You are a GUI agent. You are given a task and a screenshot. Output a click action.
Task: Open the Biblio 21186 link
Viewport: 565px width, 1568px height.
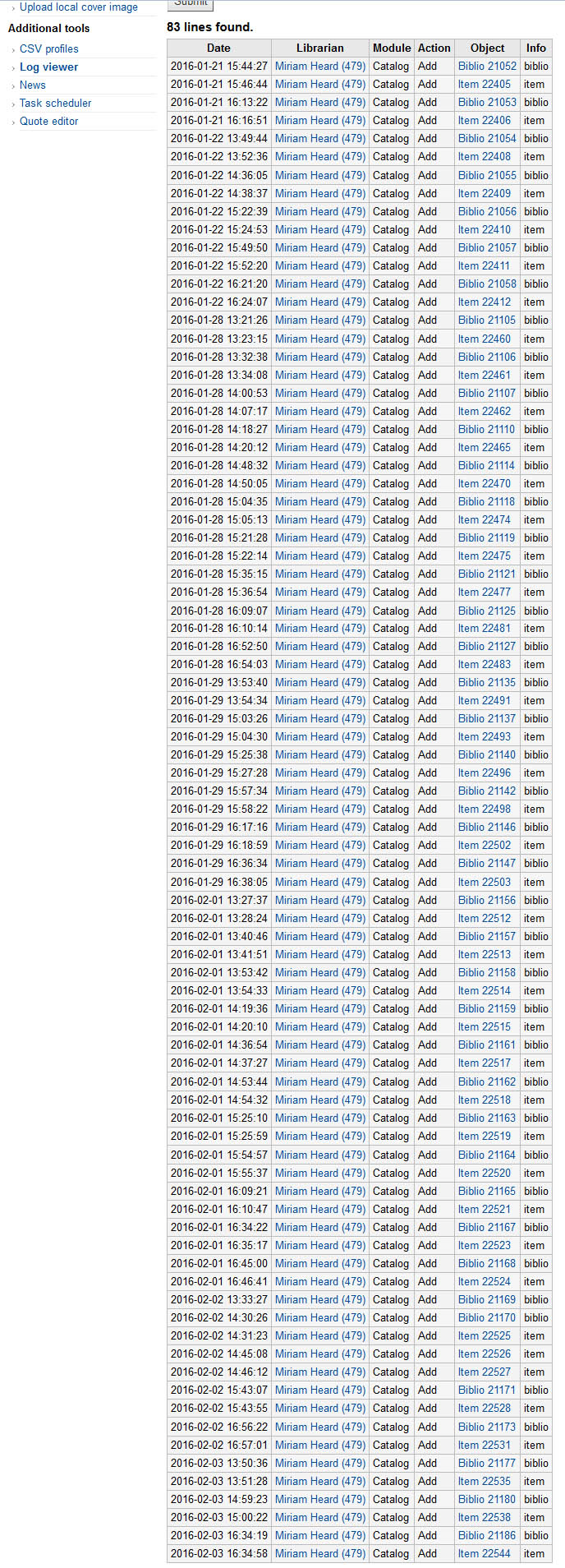pos(487,1535)
